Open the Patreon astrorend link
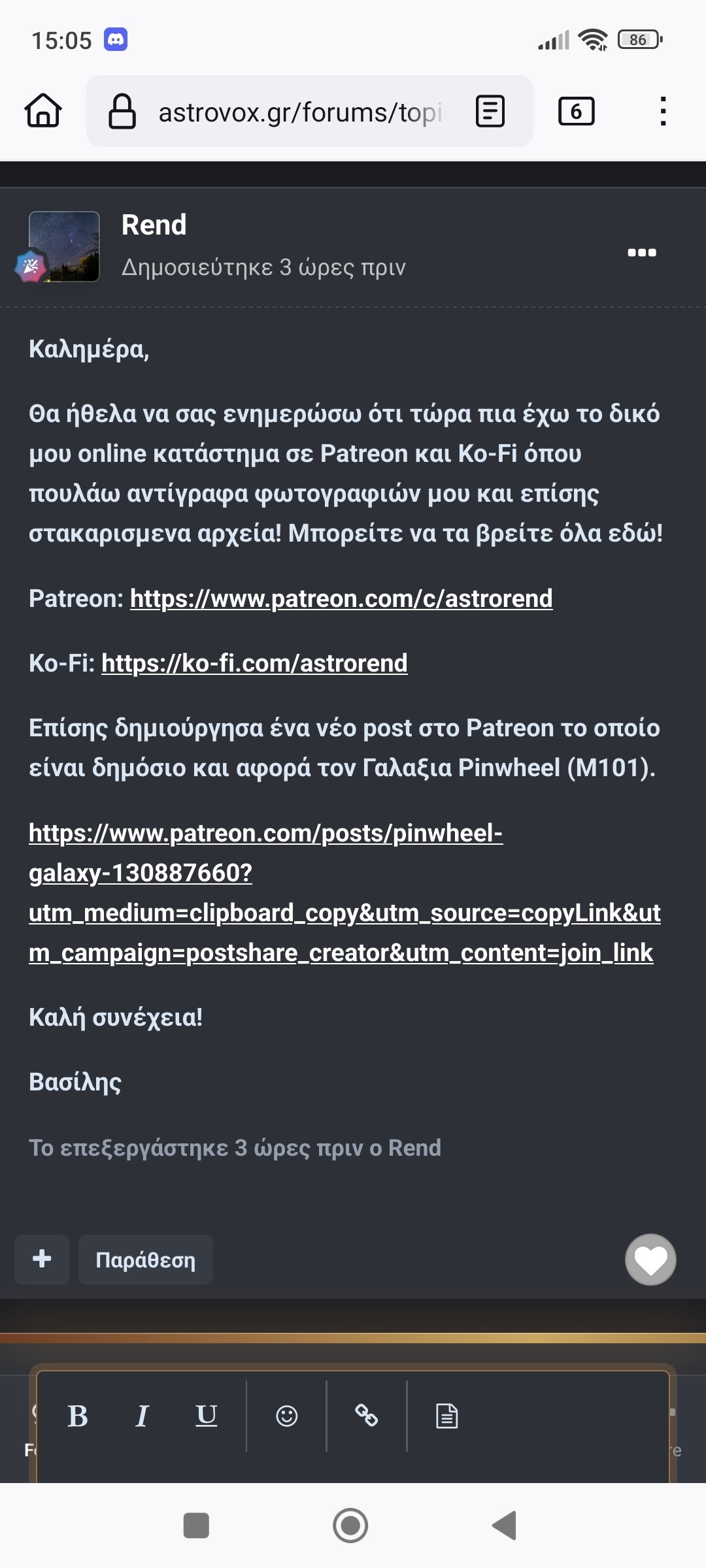 341,598
